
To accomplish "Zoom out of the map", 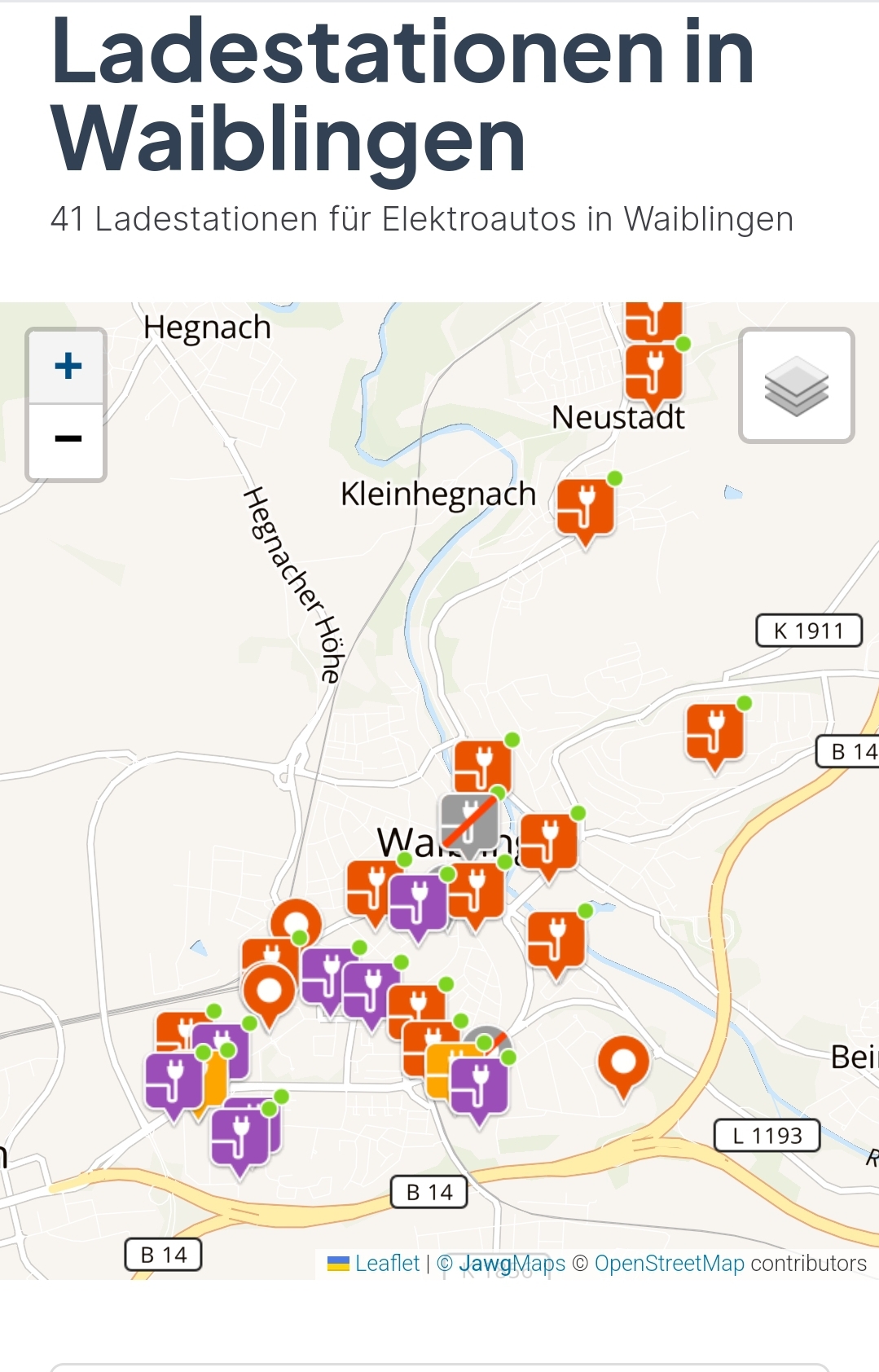I will tap(68, 440).
